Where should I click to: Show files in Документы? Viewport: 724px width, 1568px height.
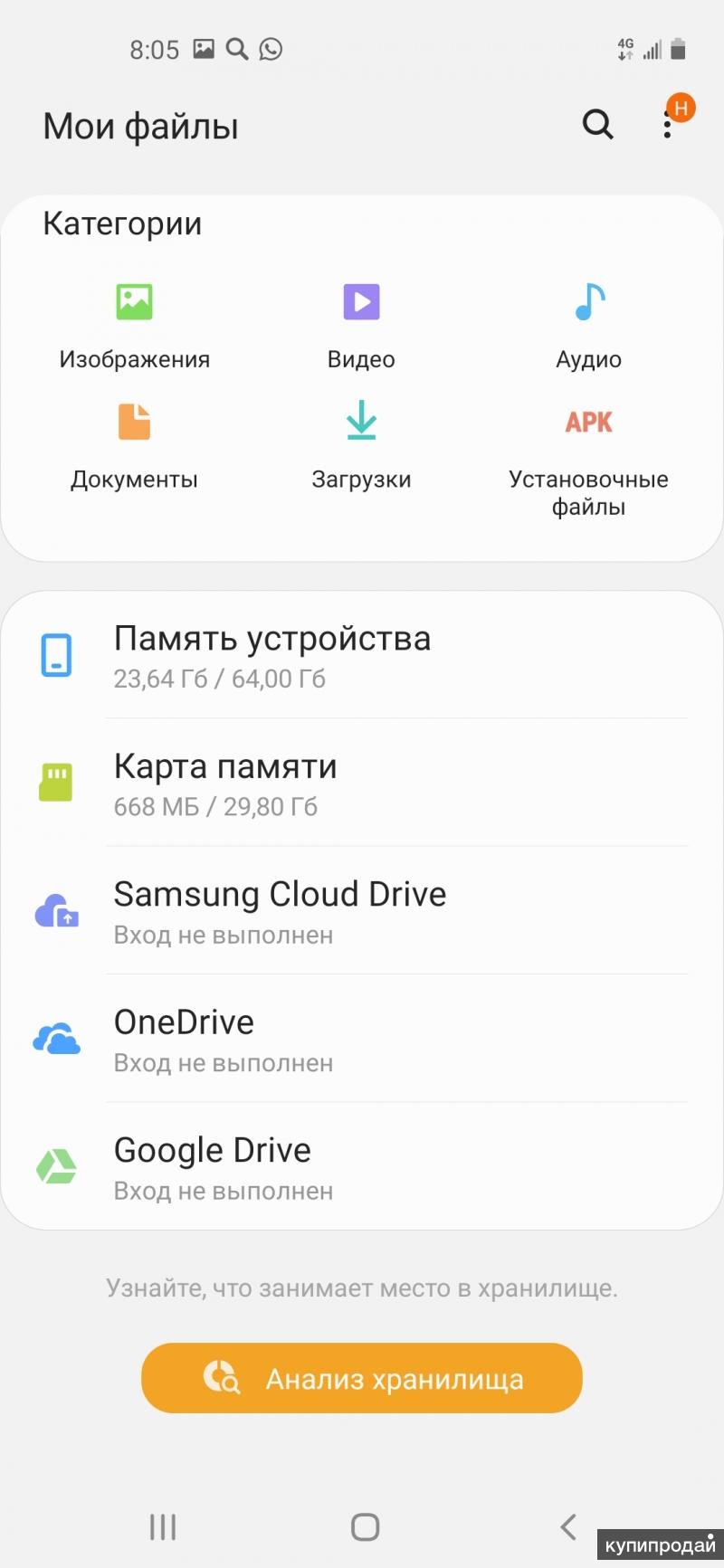point(135,445)
